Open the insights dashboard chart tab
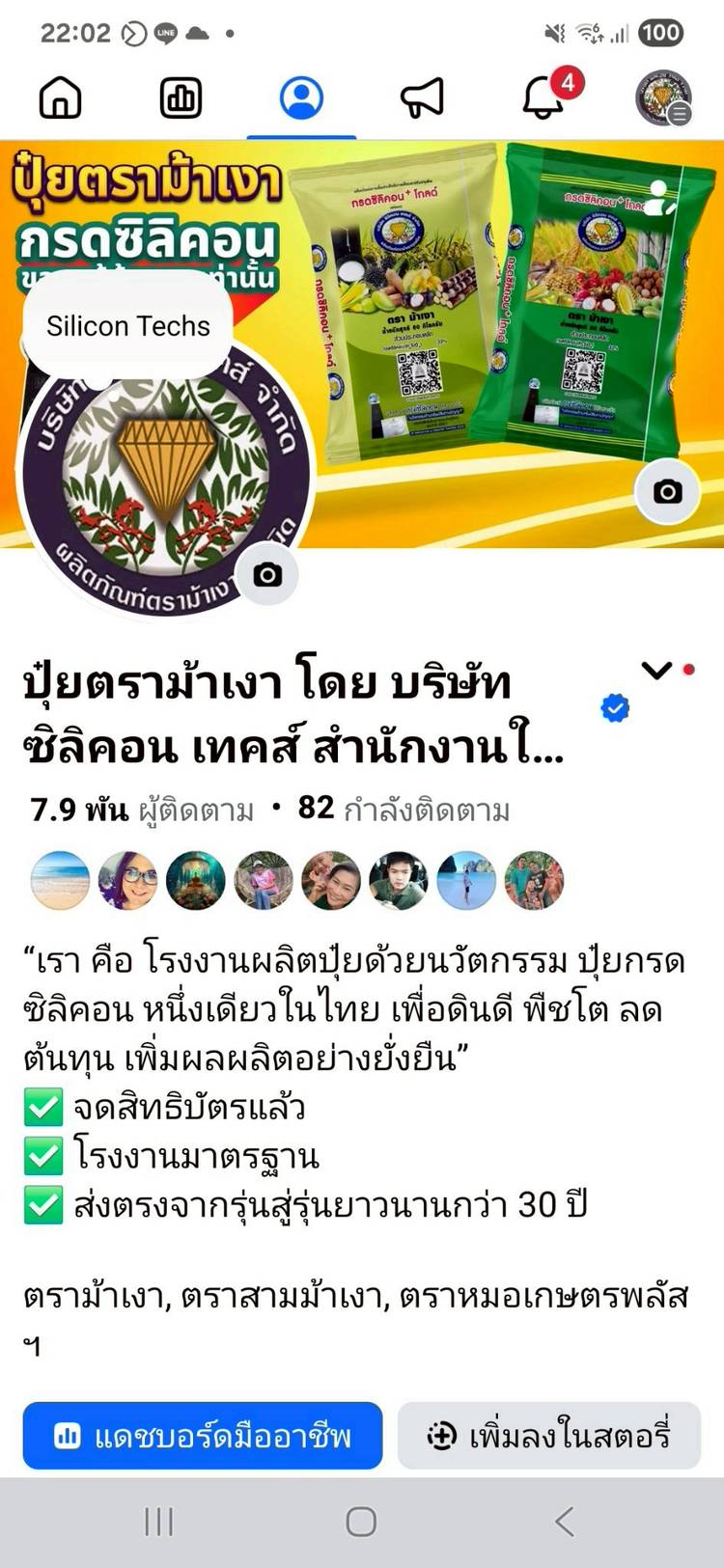Image resolution: width=724 pixels, height=1568 pixels. [181, 98]
